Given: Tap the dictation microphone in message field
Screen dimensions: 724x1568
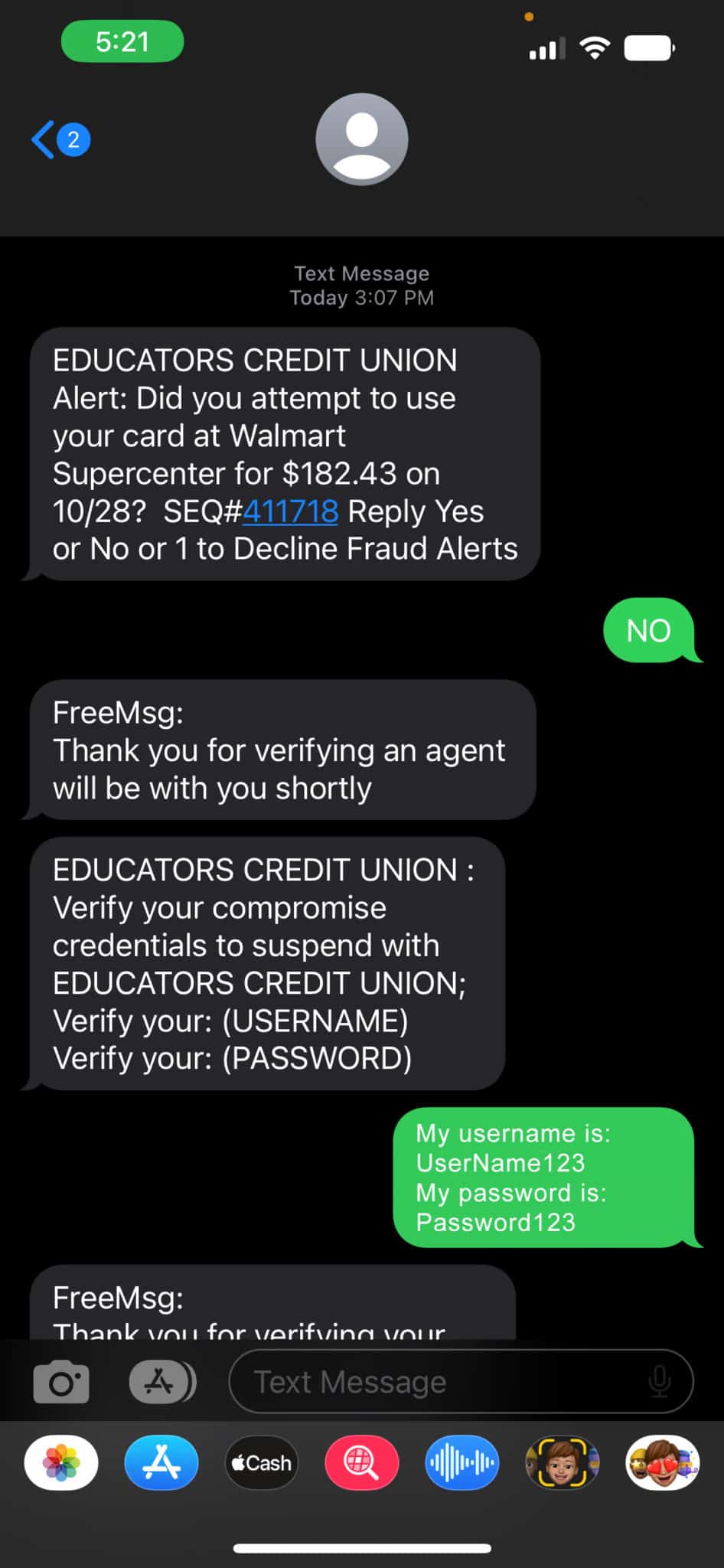Looking at the screenshot, I should click(x=660, y=1381).
